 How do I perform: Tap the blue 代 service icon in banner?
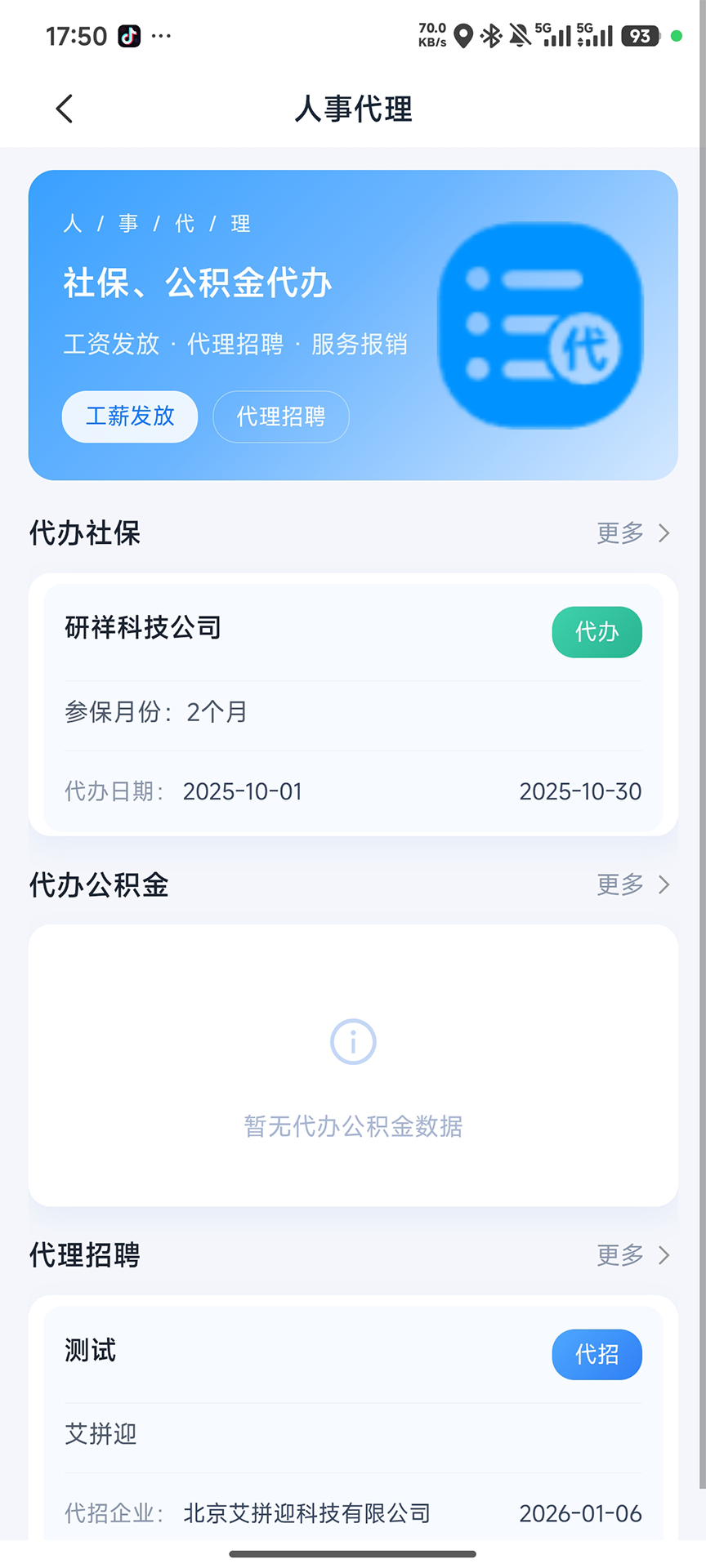click(x=539, y=324)
